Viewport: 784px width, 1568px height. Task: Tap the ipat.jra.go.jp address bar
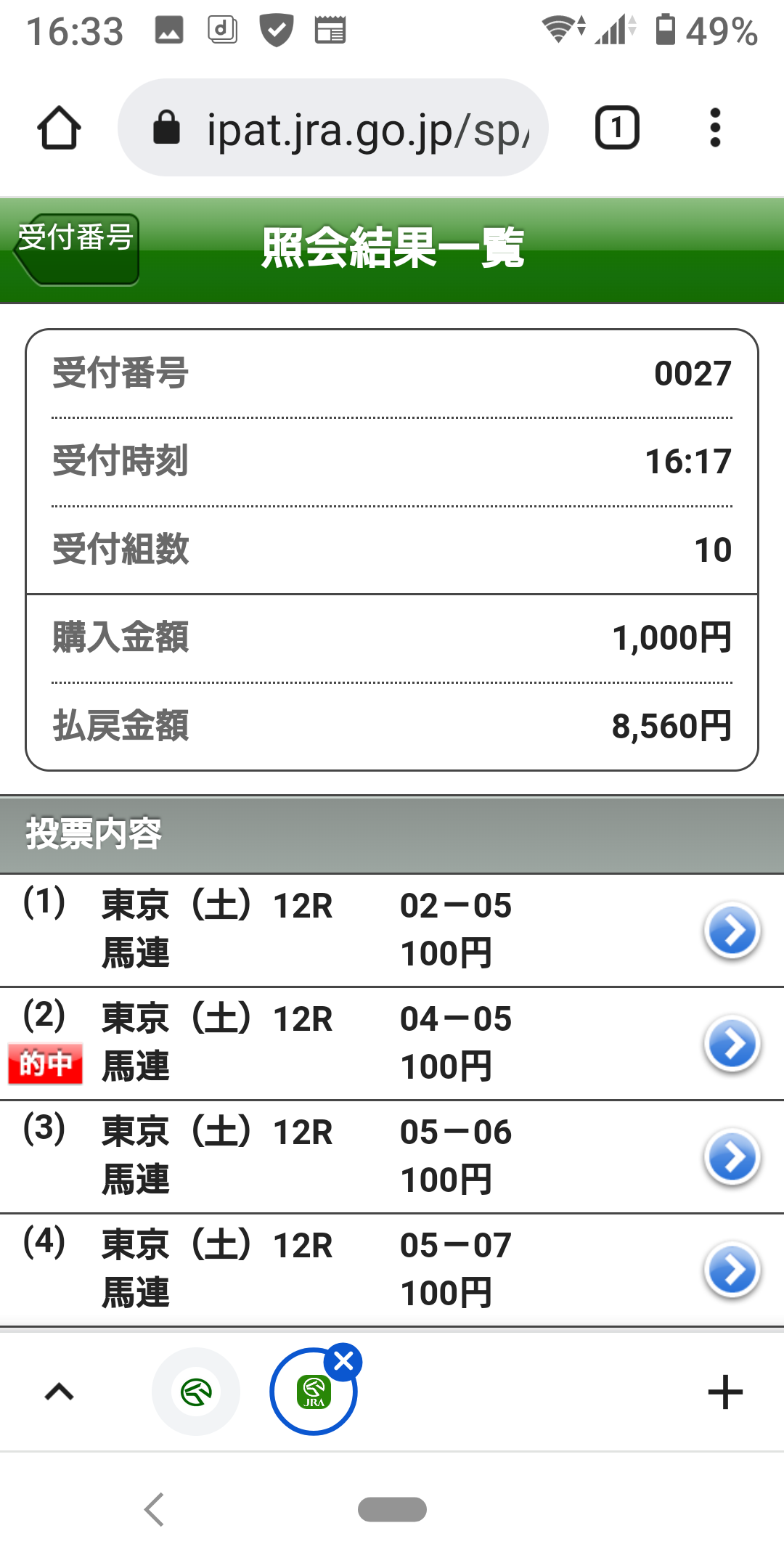coord(332,128)
